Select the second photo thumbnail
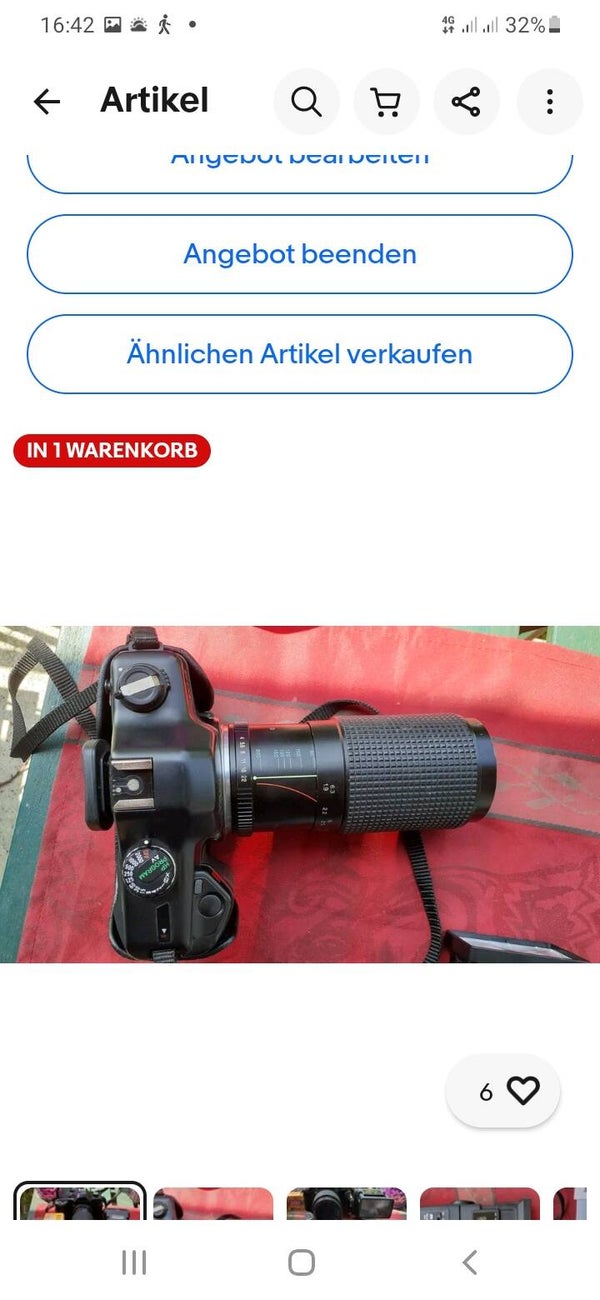 coord(213,1203)
